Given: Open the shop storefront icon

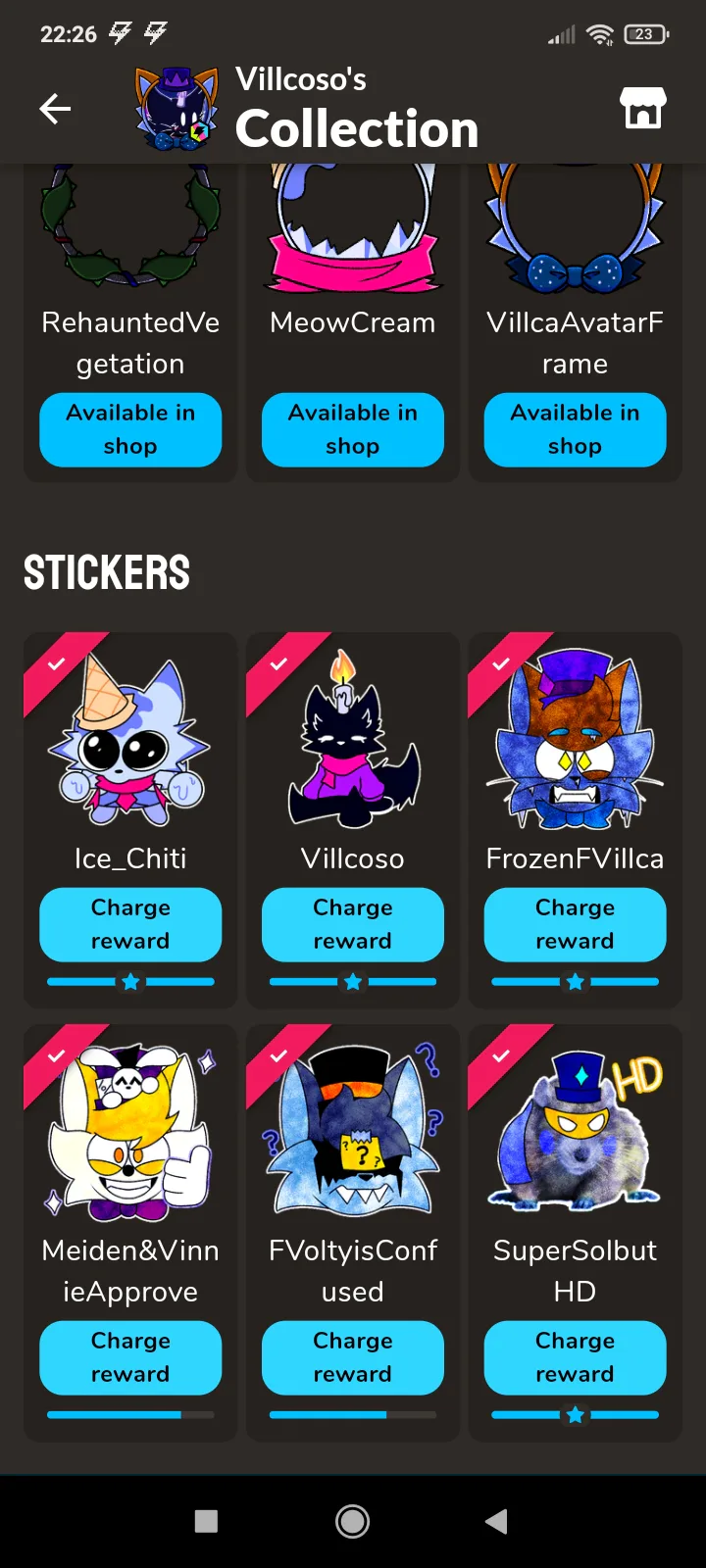Looking at the screenshot, I should [643, 108].
